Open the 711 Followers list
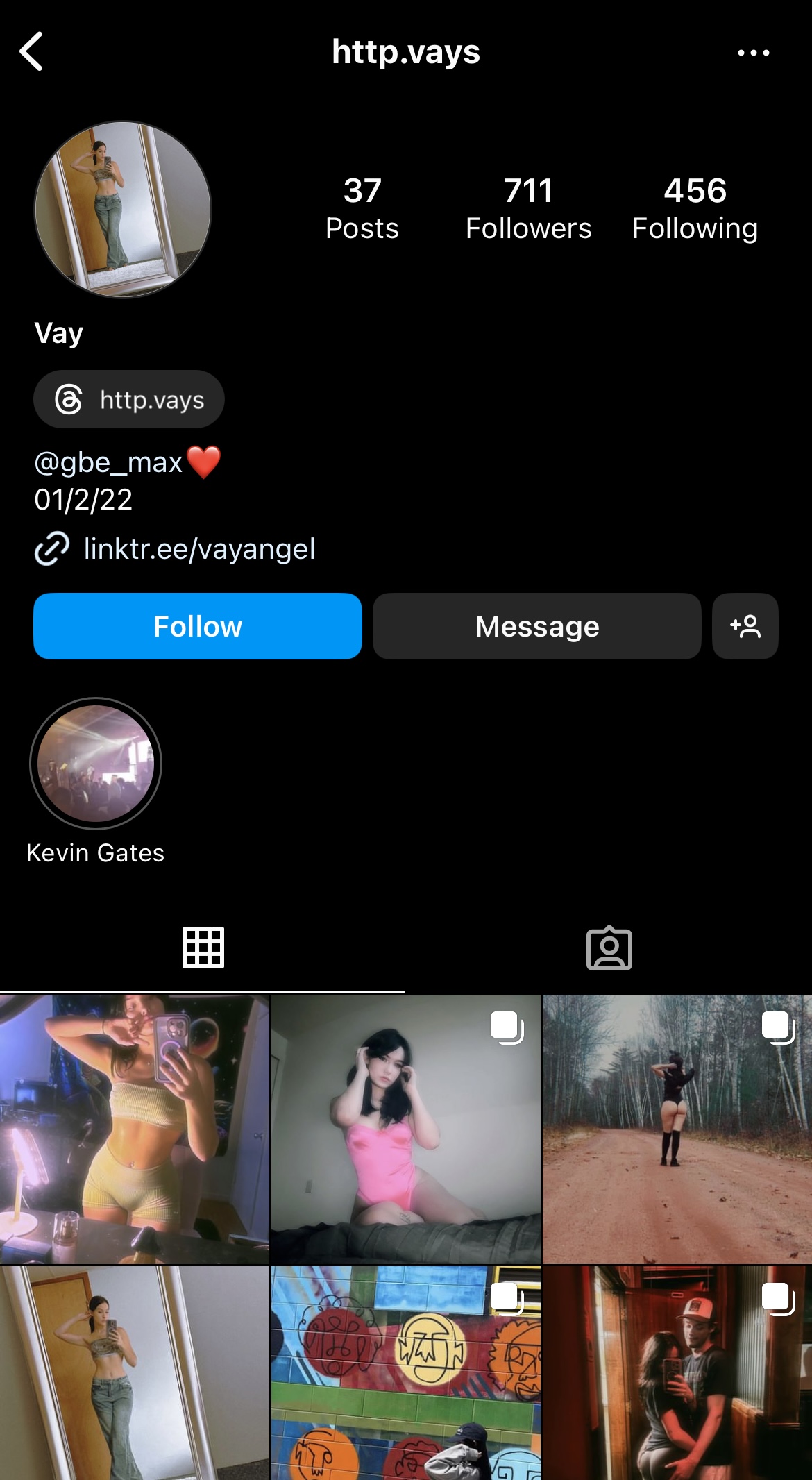 coord(528,209)
